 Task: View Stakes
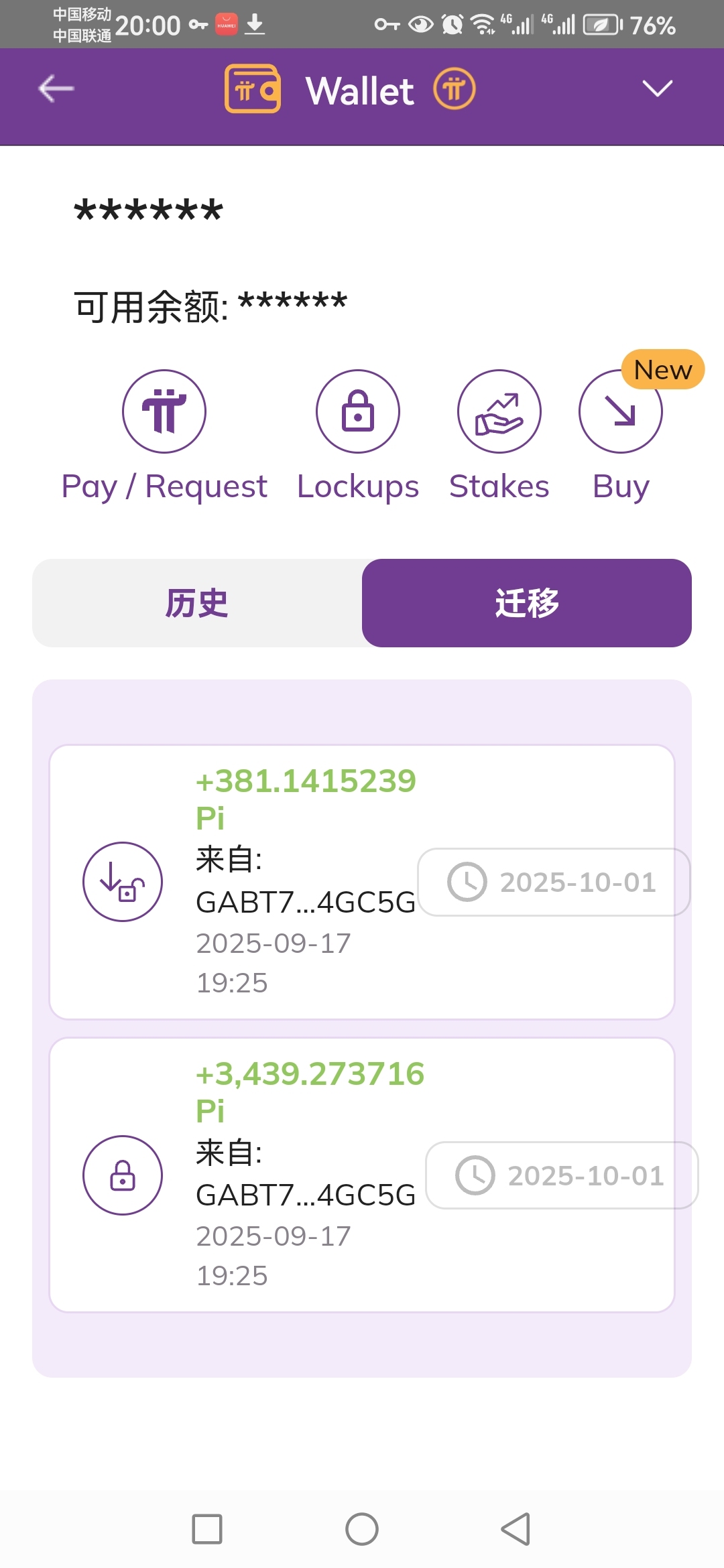(499, 411)
